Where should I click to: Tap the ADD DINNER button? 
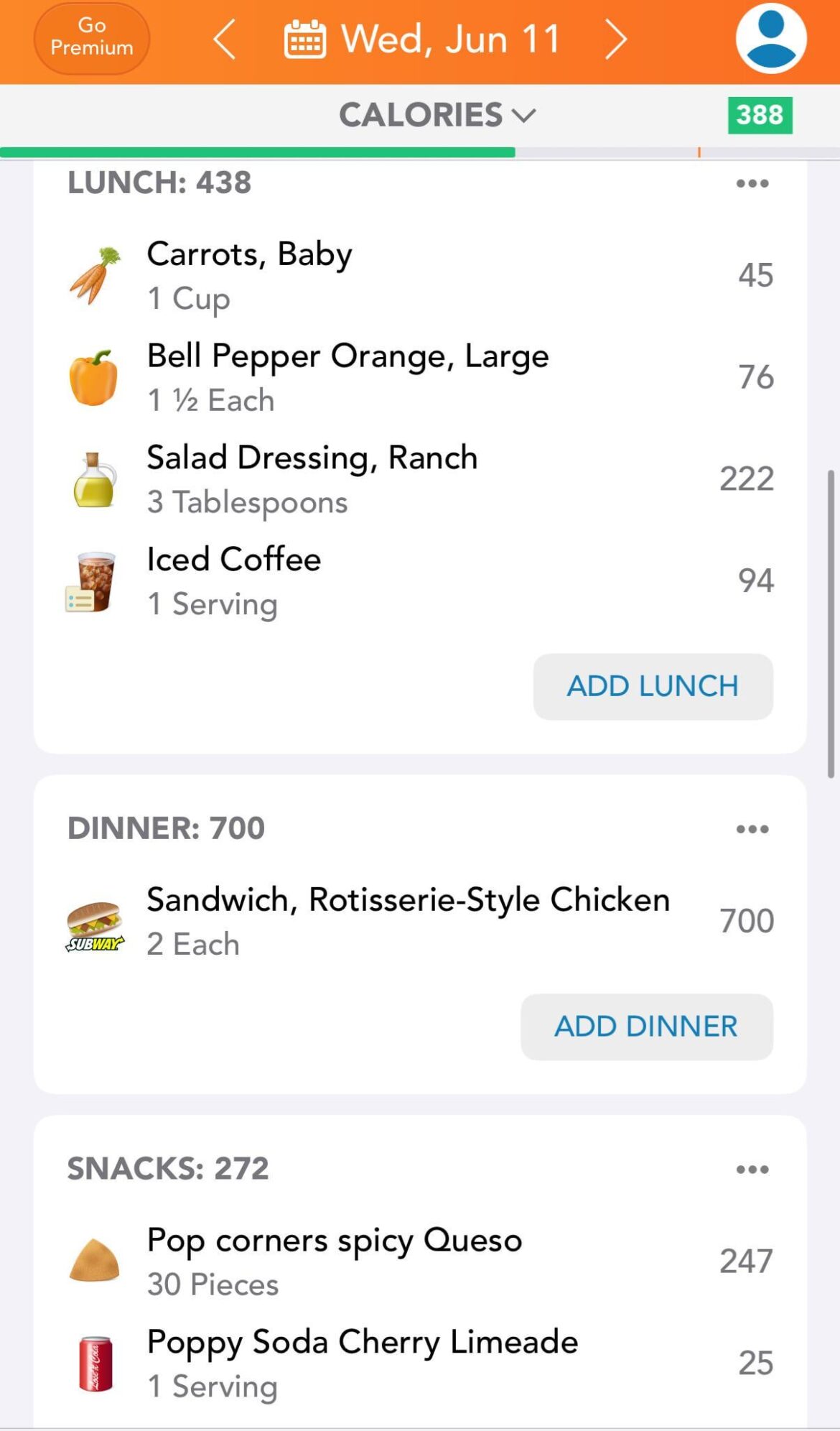pos(645,1027)
